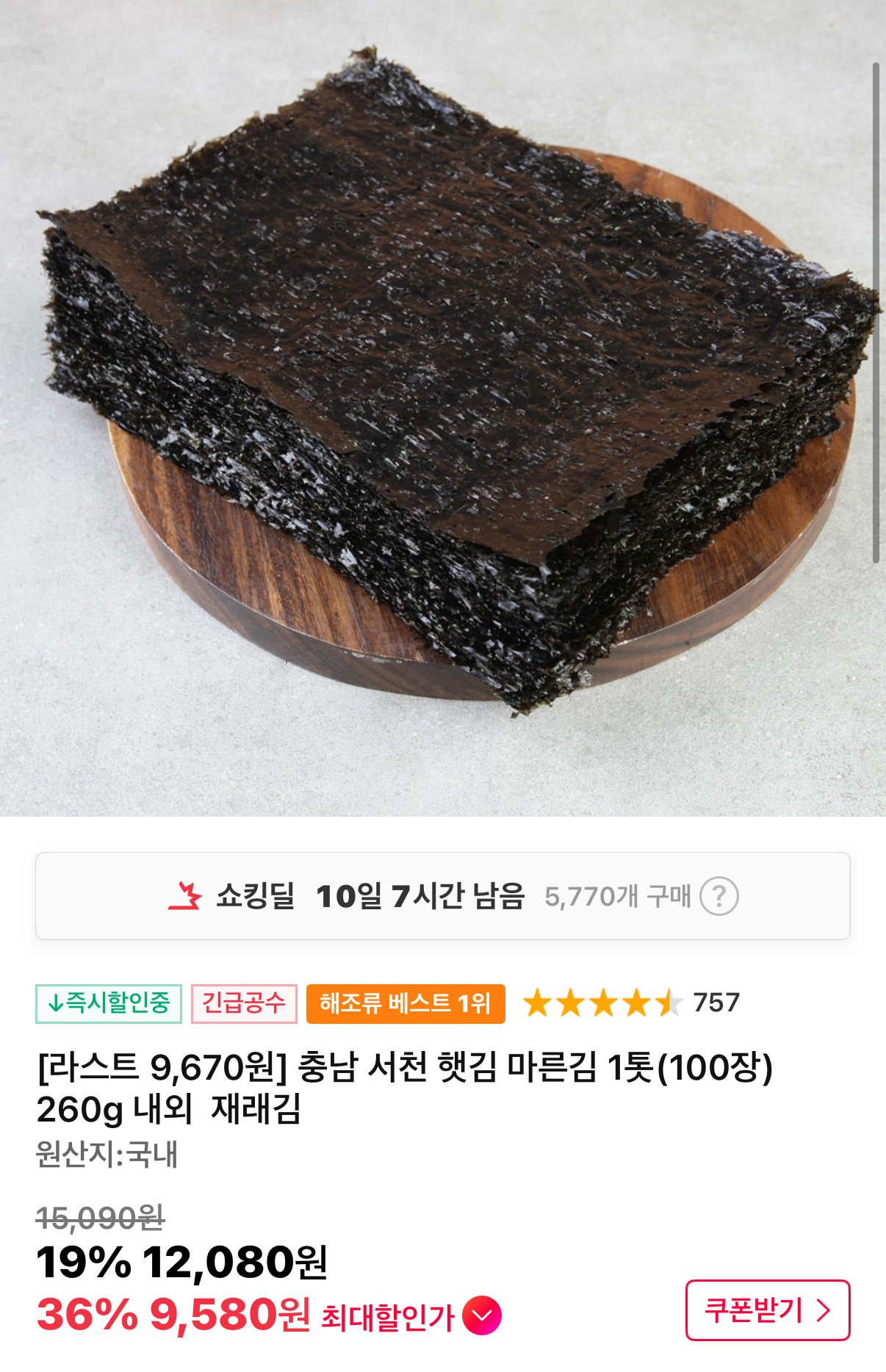Open the 쇼킹딜 help question mark
This screenshot has height=1372, width=886.
pos(718,896)
